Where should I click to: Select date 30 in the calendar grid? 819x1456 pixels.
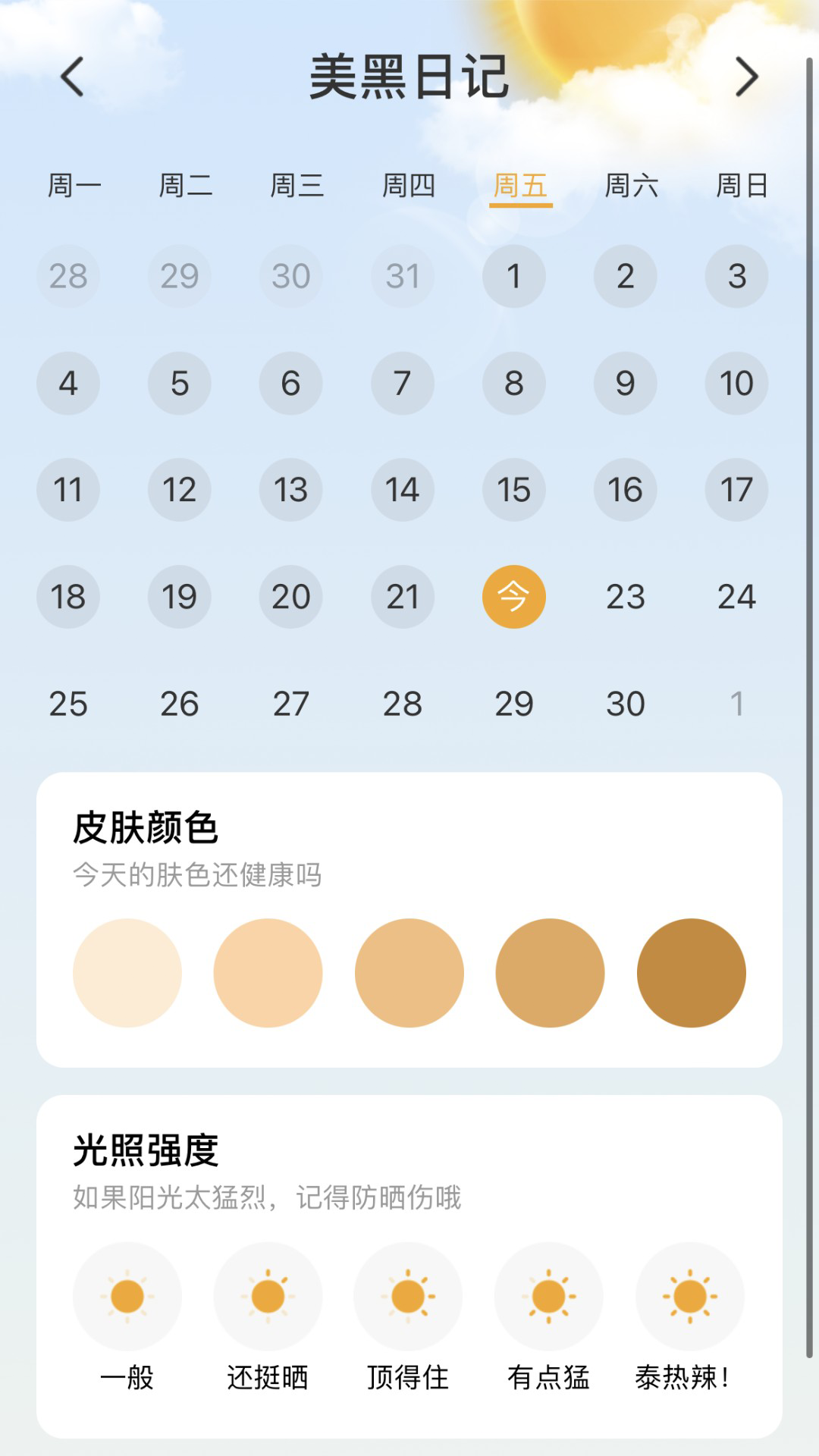(625, 703)
